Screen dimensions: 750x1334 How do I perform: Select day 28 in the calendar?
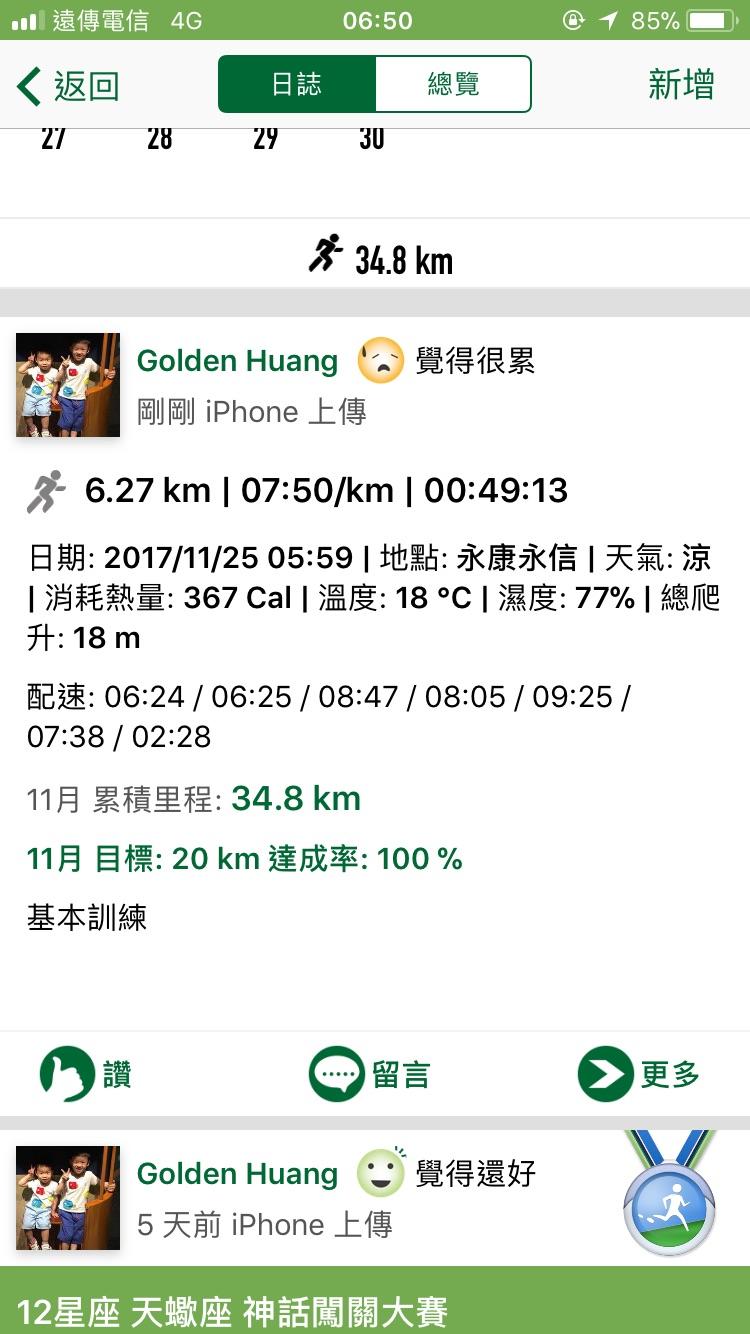[x=160, y=140]
